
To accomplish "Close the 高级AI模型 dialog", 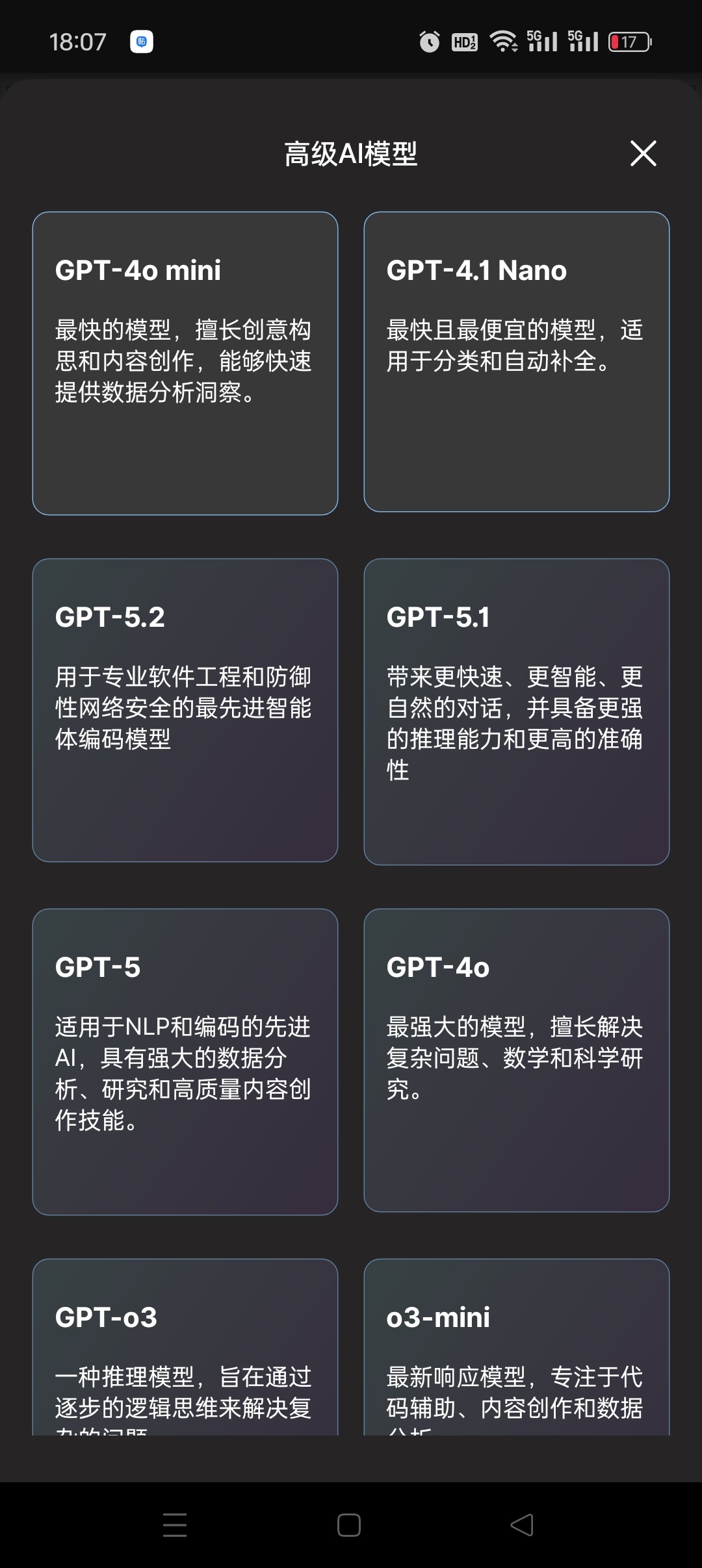I will (x=643, y=154).
